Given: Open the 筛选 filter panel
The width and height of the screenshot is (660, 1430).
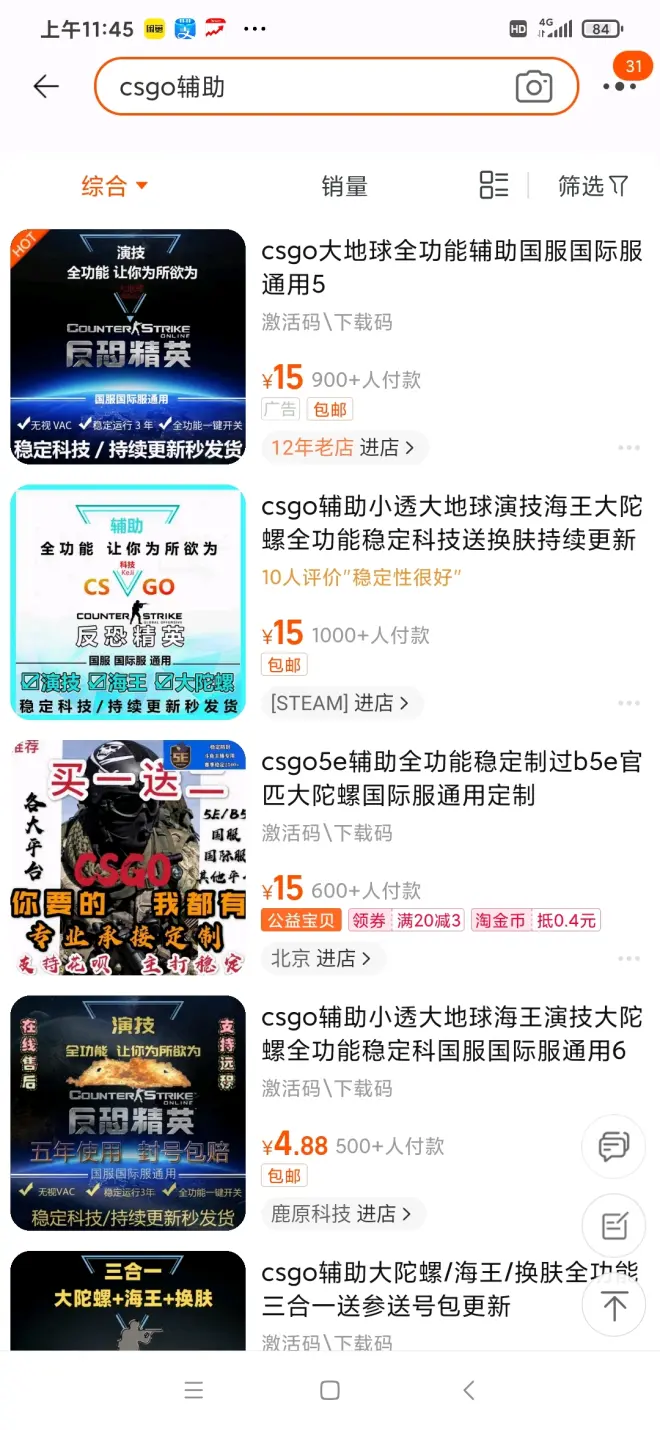Looking at the screenshot, I should click(592, 186).
